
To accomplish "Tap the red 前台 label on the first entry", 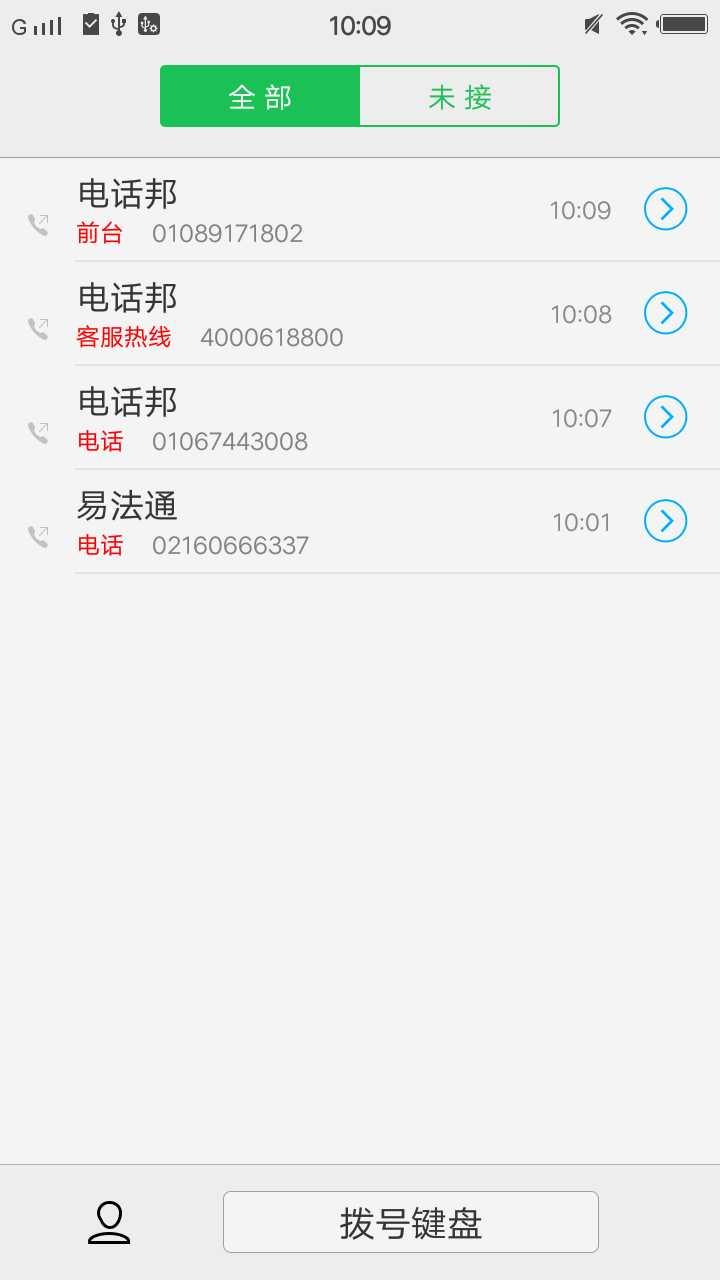I will coord(101,233).
